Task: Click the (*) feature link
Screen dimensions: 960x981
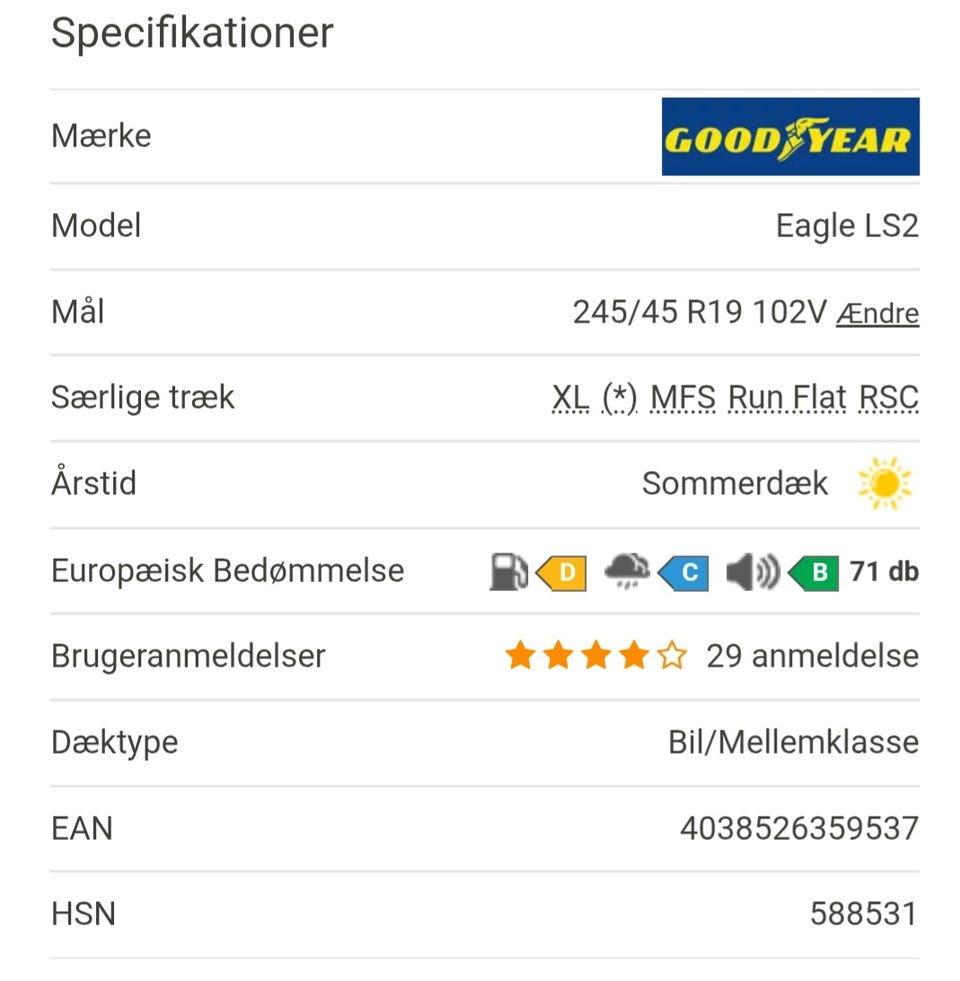Action: (621, 397)
